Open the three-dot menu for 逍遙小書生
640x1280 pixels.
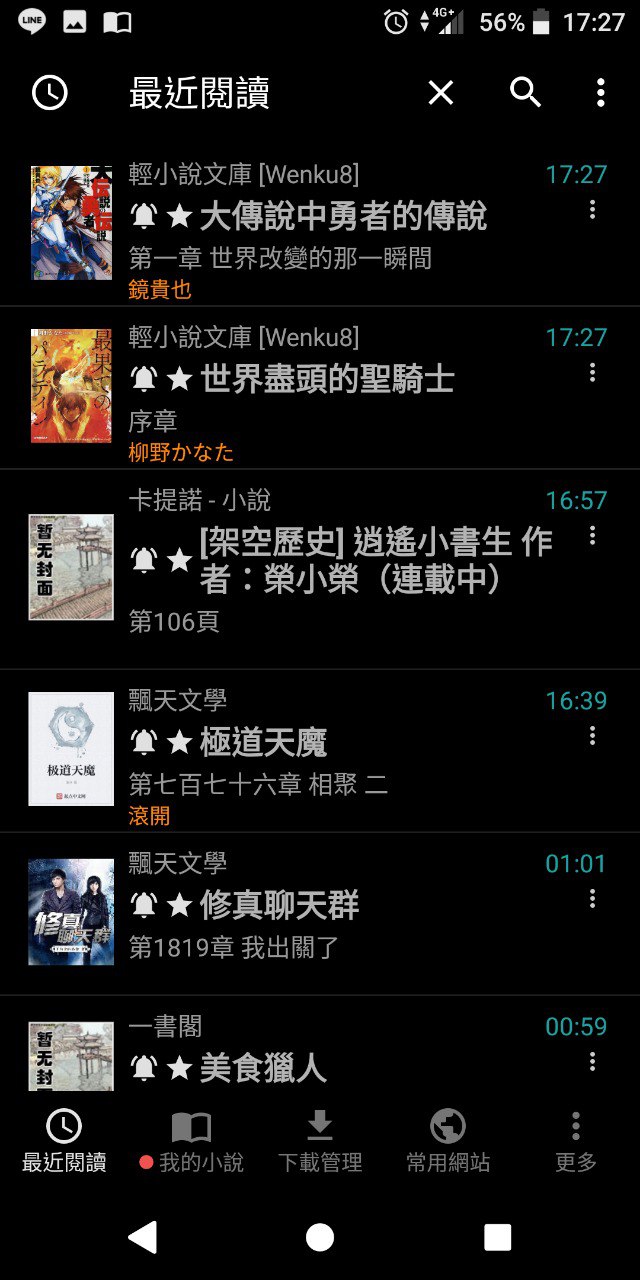coord(593,535)
